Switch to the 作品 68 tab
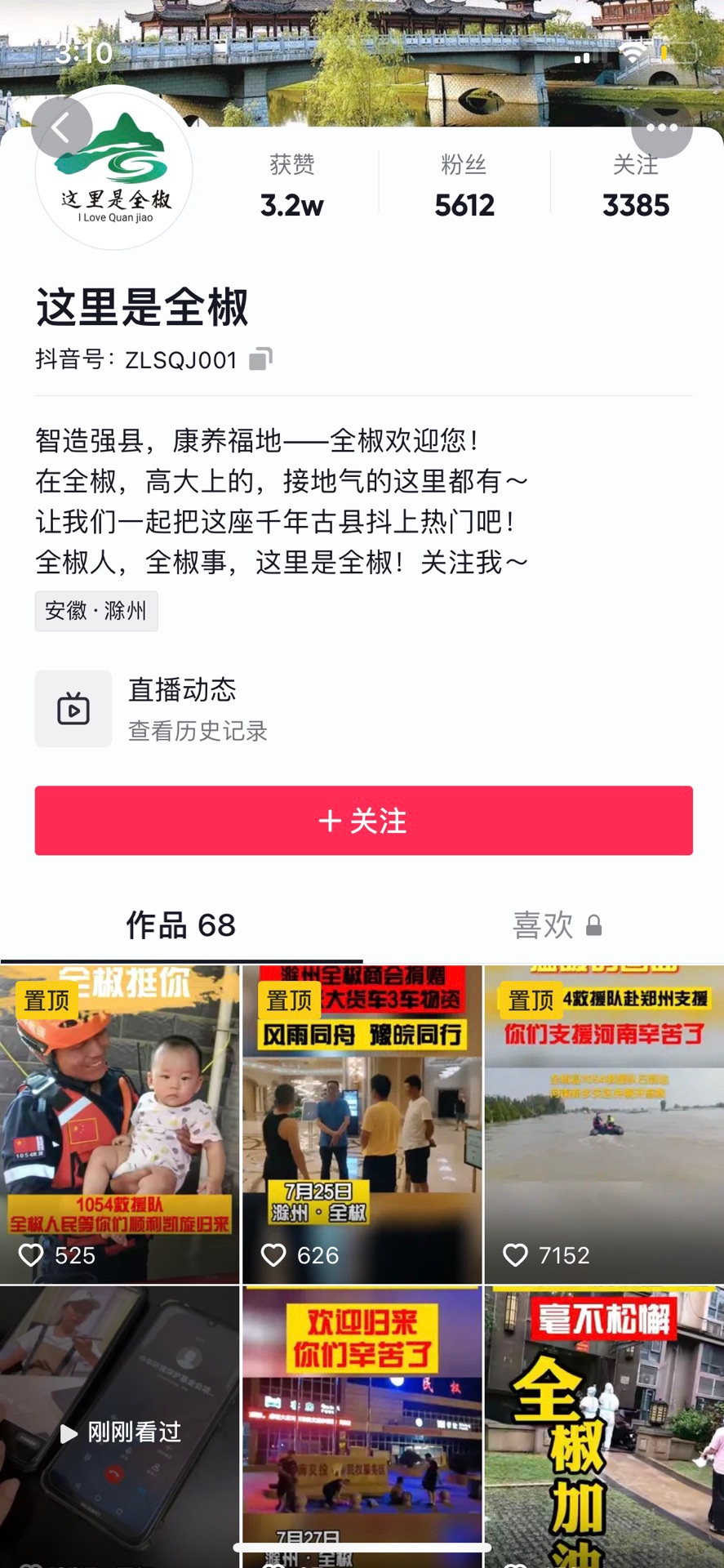 [x=180, y=925]
